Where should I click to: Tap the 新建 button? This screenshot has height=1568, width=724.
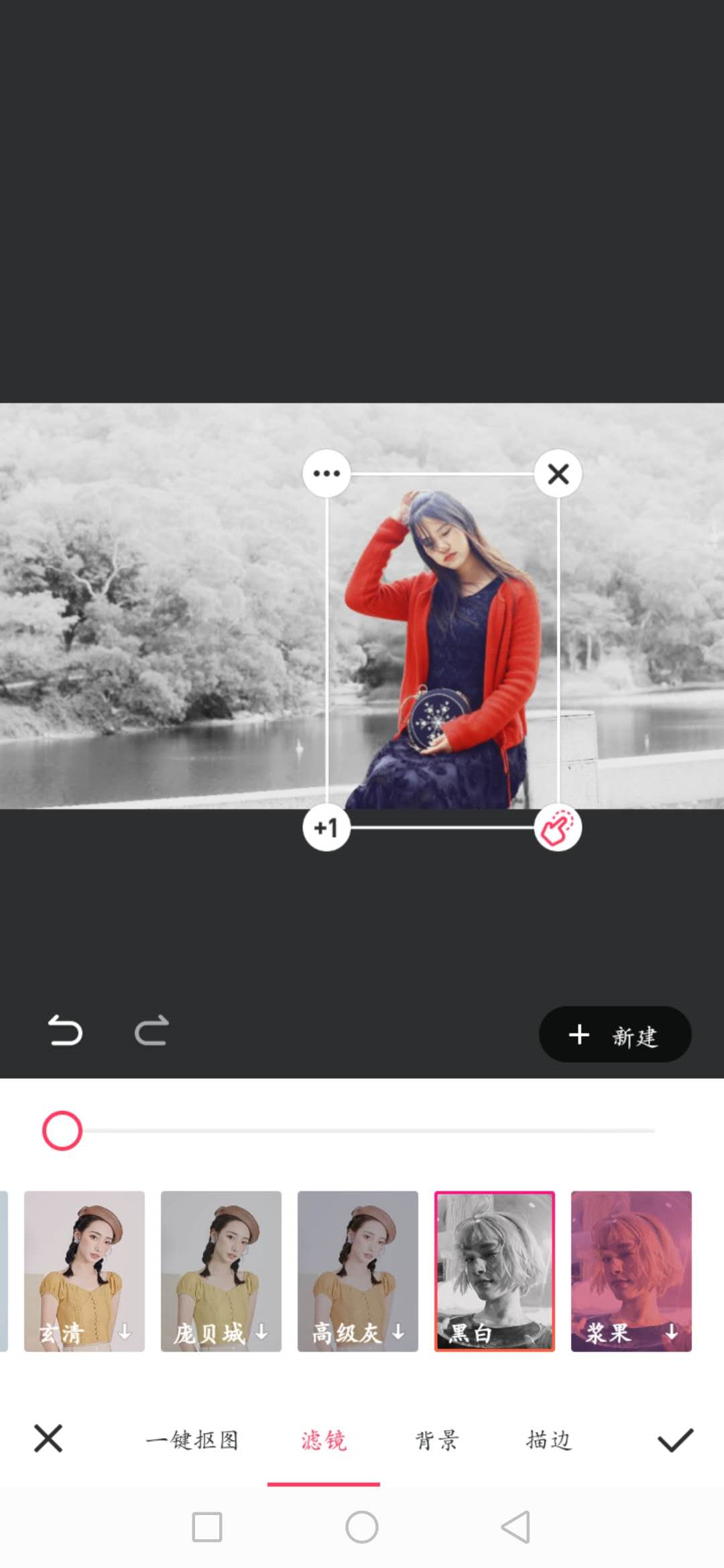615,1035
